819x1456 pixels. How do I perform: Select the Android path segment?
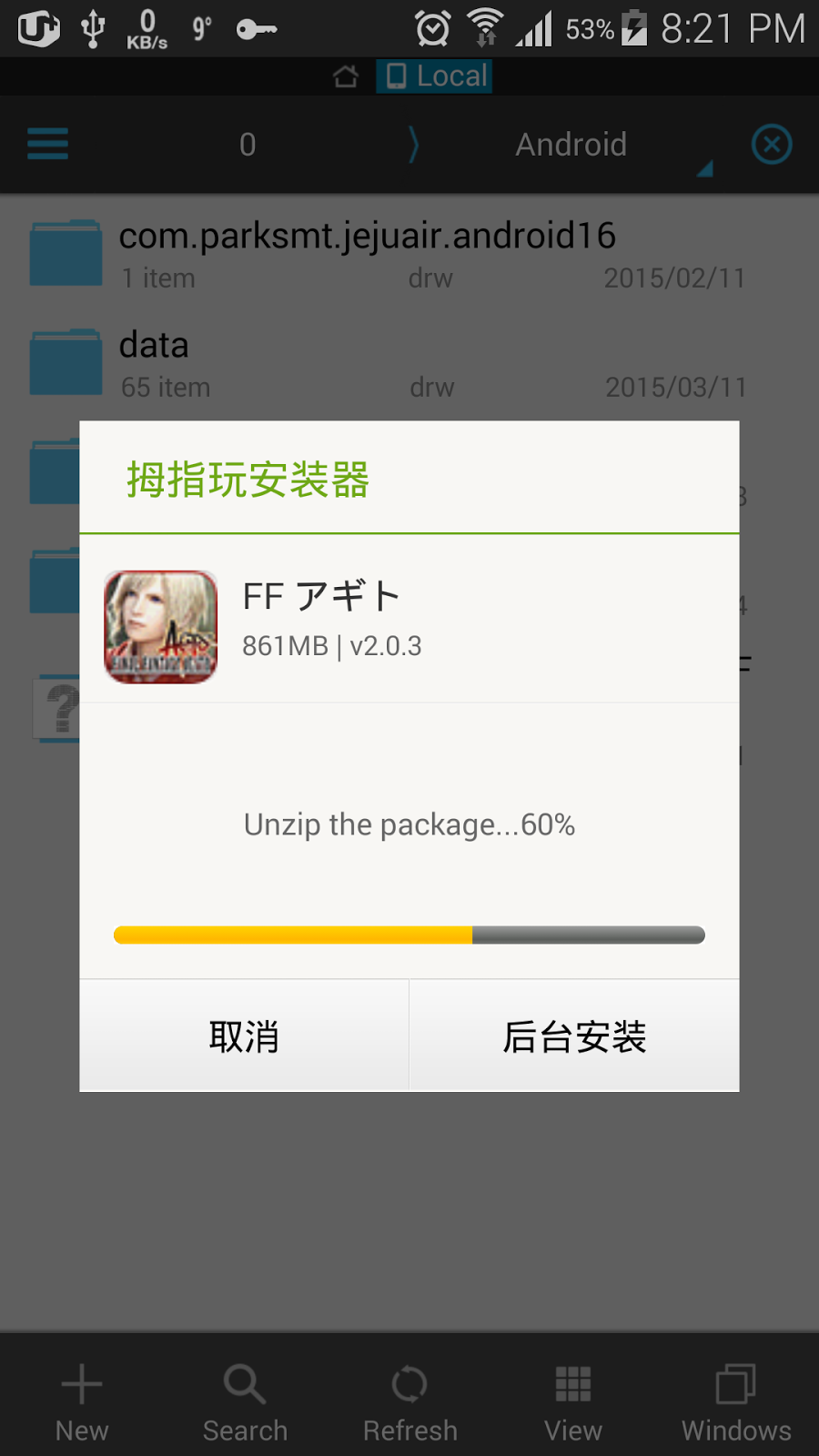pos(571,144)
